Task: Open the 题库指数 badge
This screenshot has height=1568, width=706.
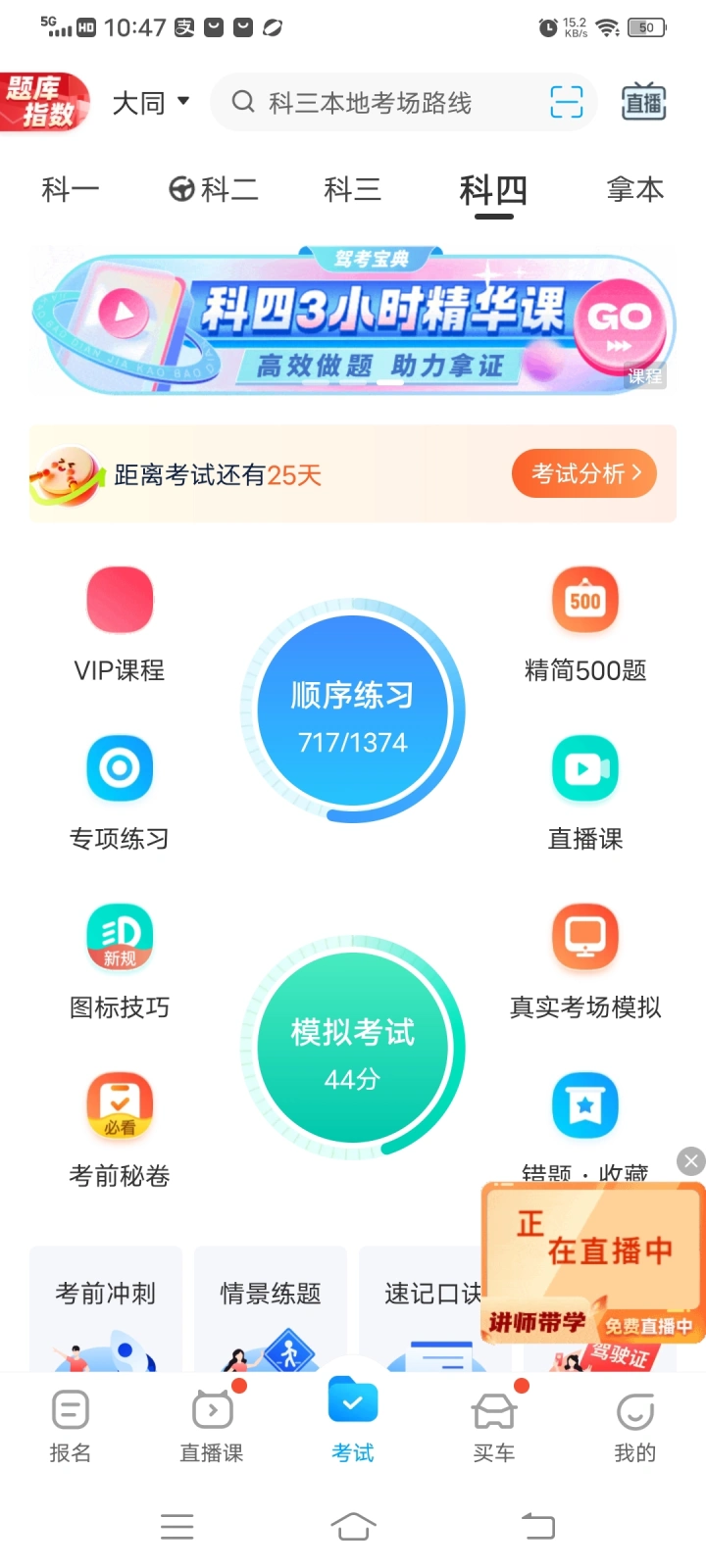Action: coord(44,102)
